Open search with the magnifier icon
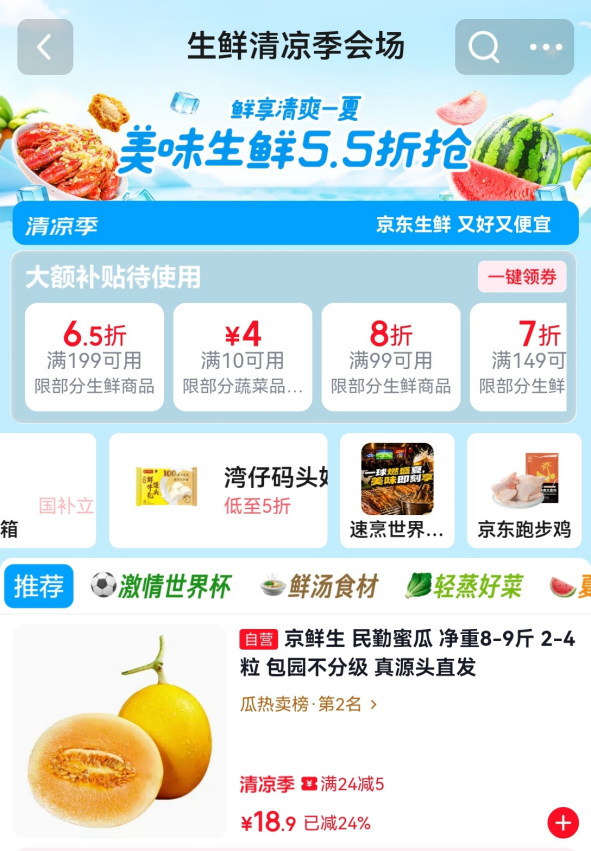Image resolution: width=591 pixels, height=851 pixels. pos(484,47)
